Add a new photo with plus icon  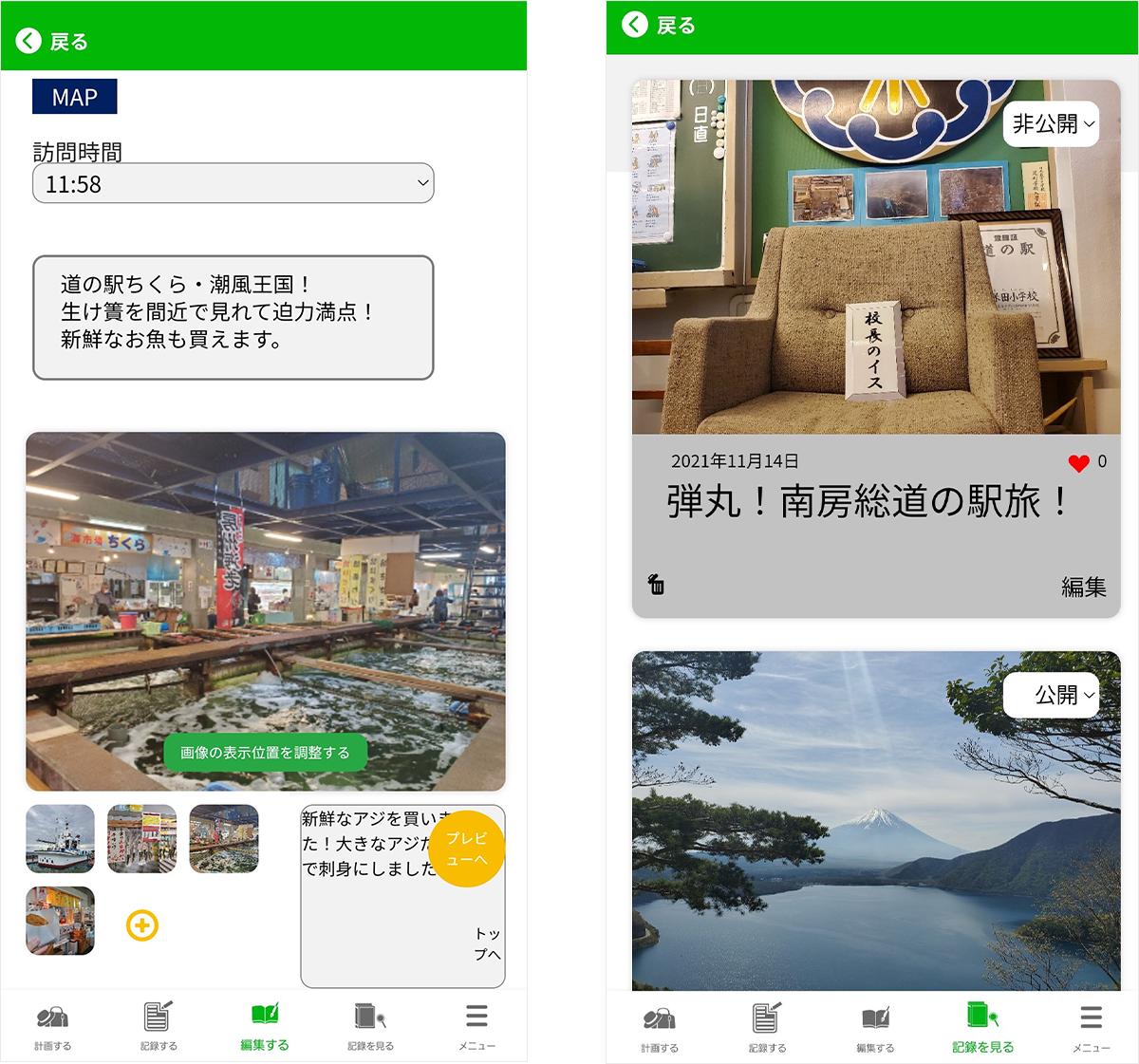(142, 924)
